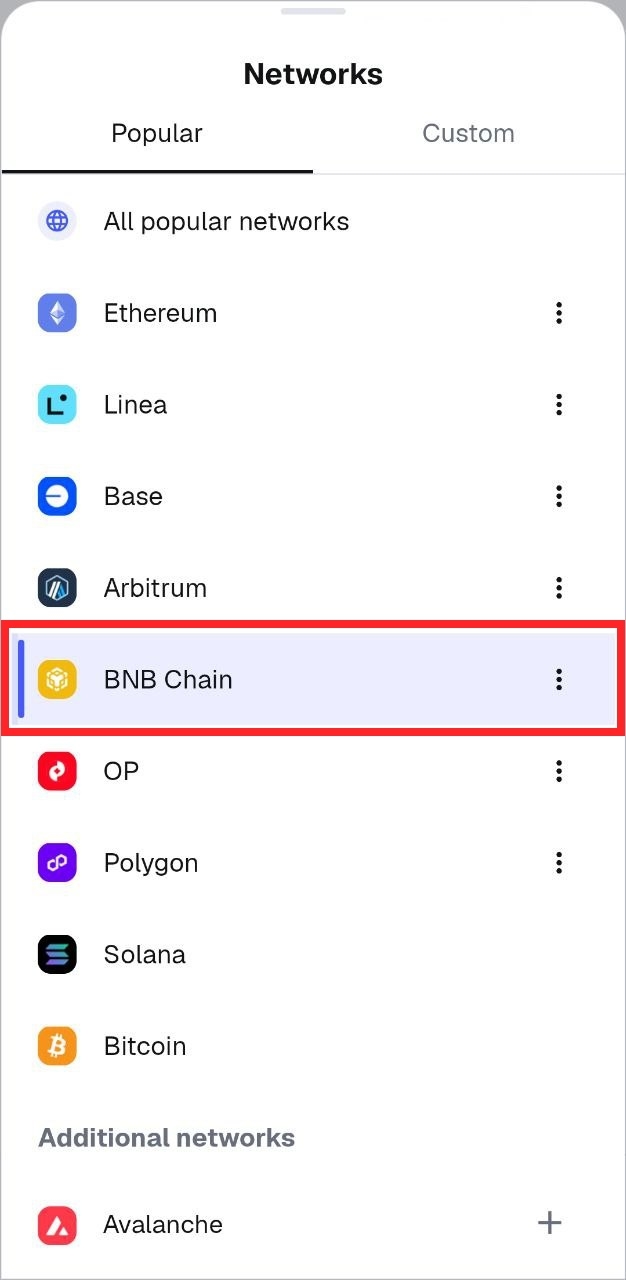Open options menu for BNB Chain
This screenshot has width=626, height=1280.
coord(559,680)
